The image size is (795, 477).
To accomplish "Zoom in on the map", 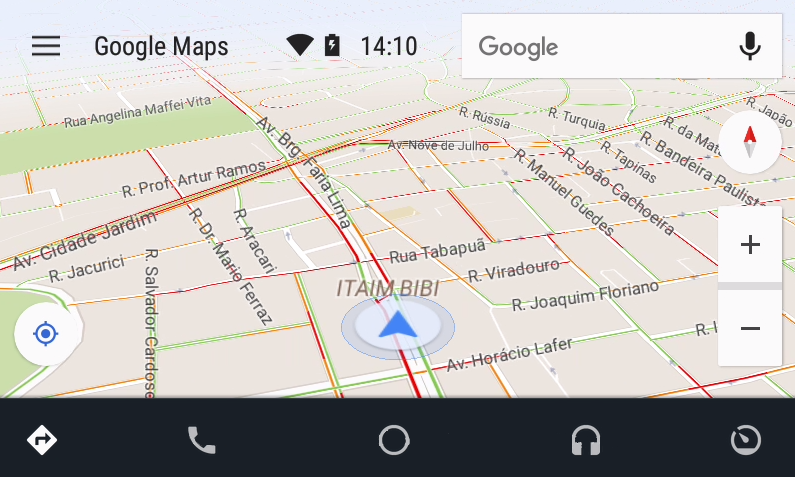I will click(x=750, y=245).
